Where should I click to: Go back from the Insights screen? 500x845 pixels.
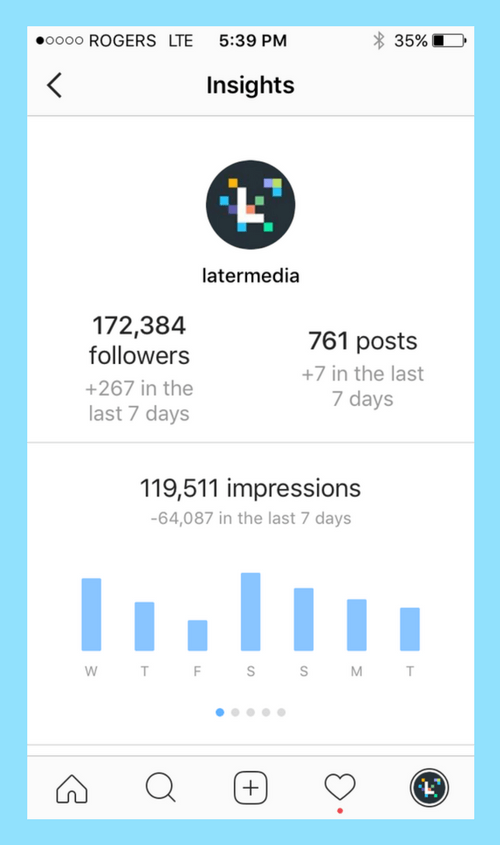tap(54, 85)
